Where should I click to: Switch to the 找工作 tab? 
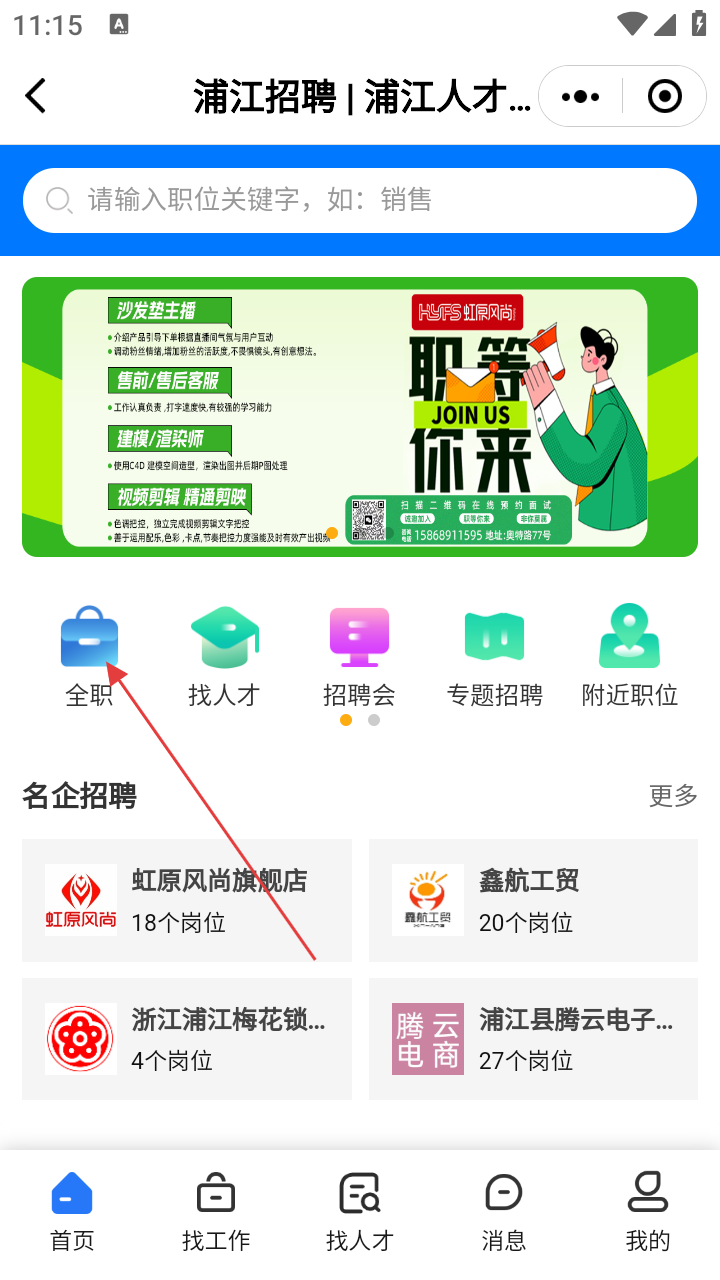tap(216, 1213)
